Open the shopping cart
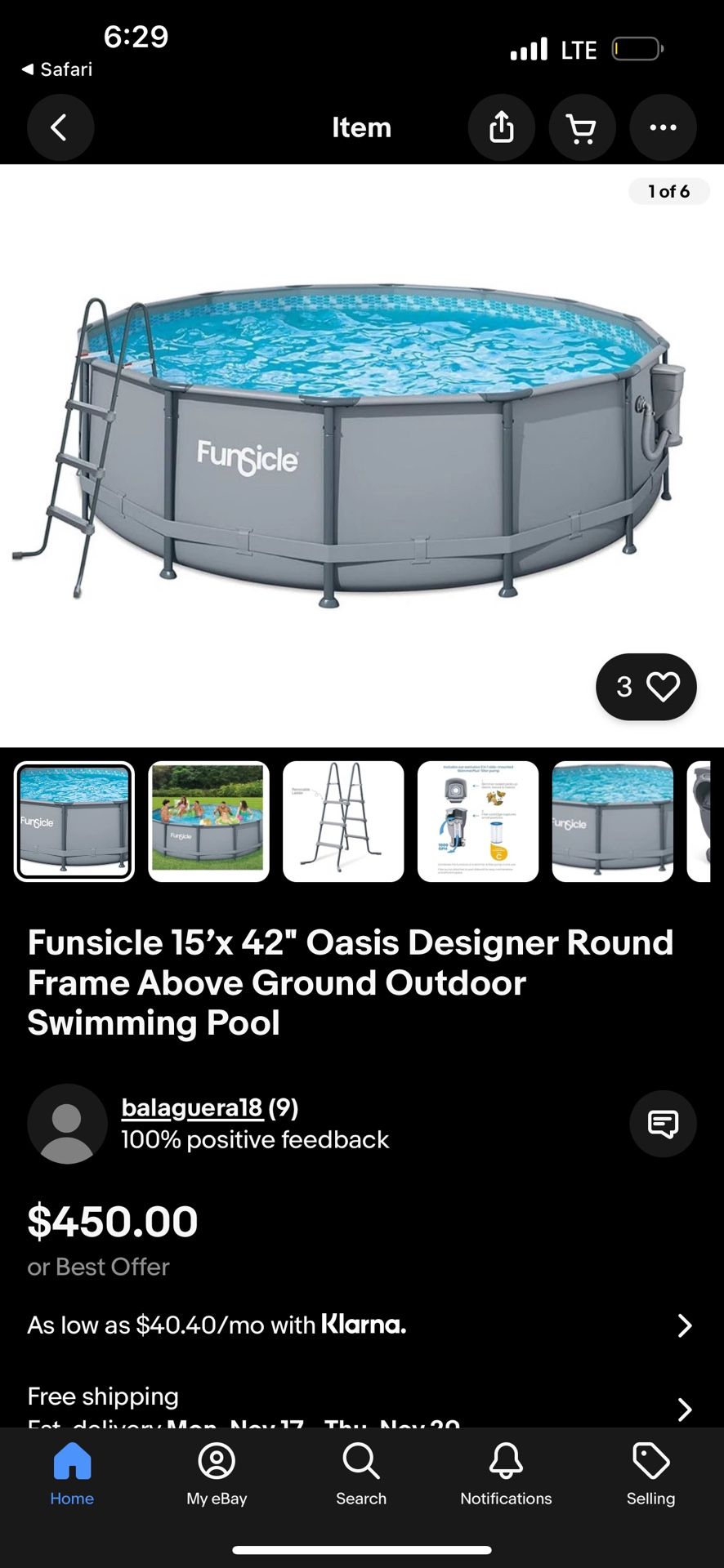 581,127
